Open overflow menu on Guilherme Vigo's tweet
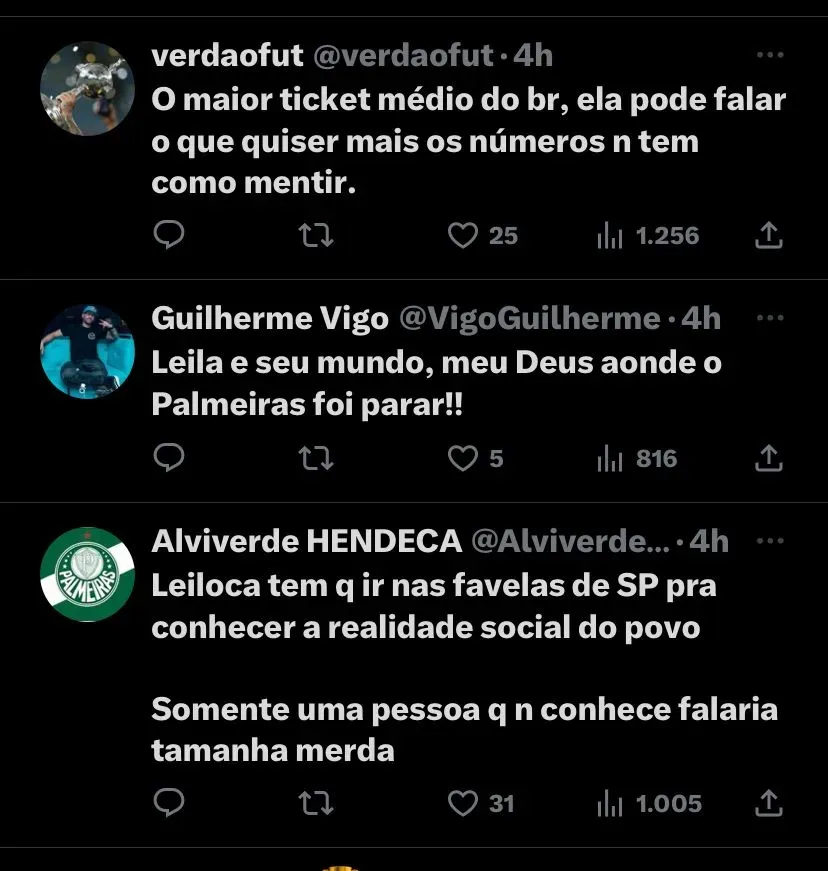The width and height of the screenshot is (828, 871). (769, 318)
